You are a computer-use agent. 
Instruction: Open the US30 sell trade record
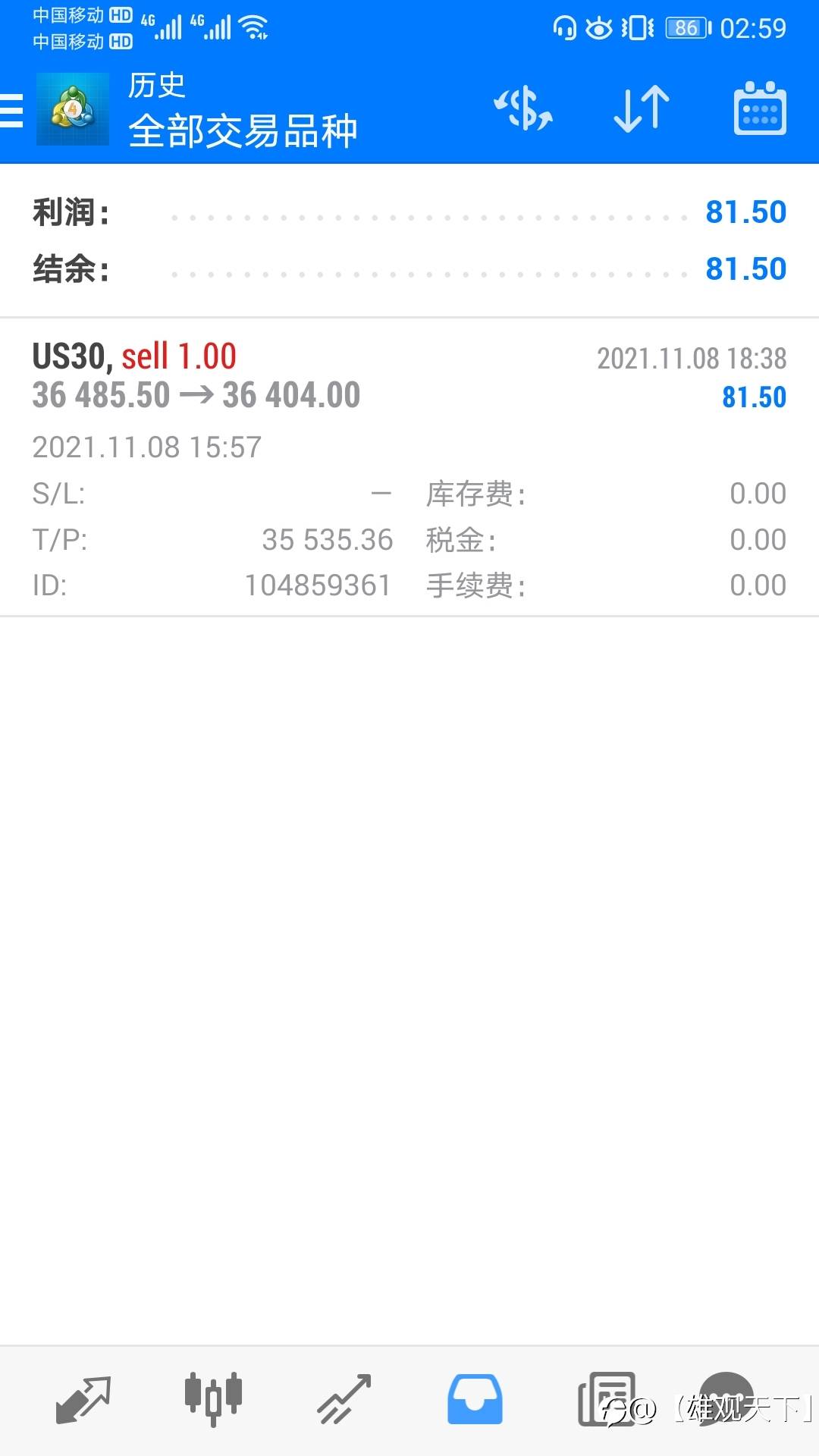coord(409,467)
